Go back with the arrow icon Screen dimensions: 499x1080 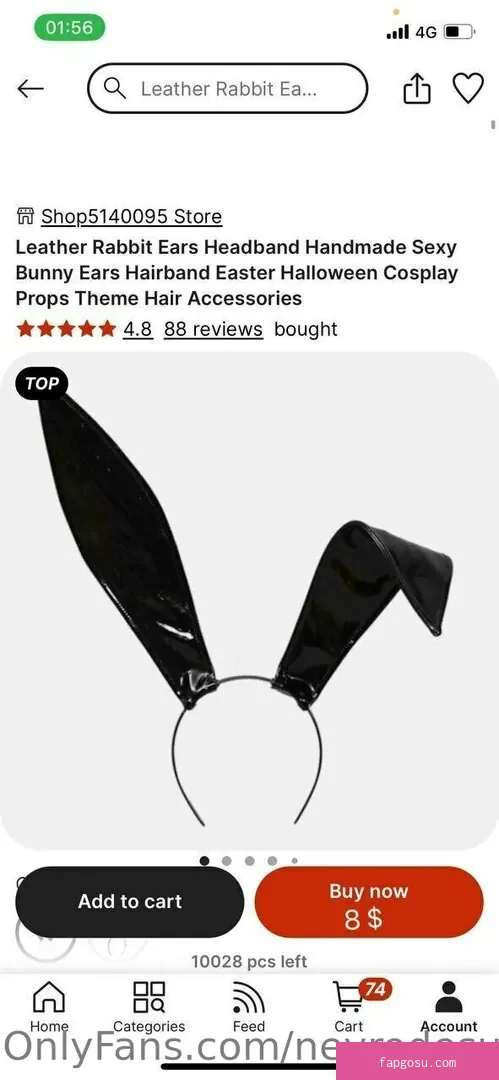(x=30, y=88)
